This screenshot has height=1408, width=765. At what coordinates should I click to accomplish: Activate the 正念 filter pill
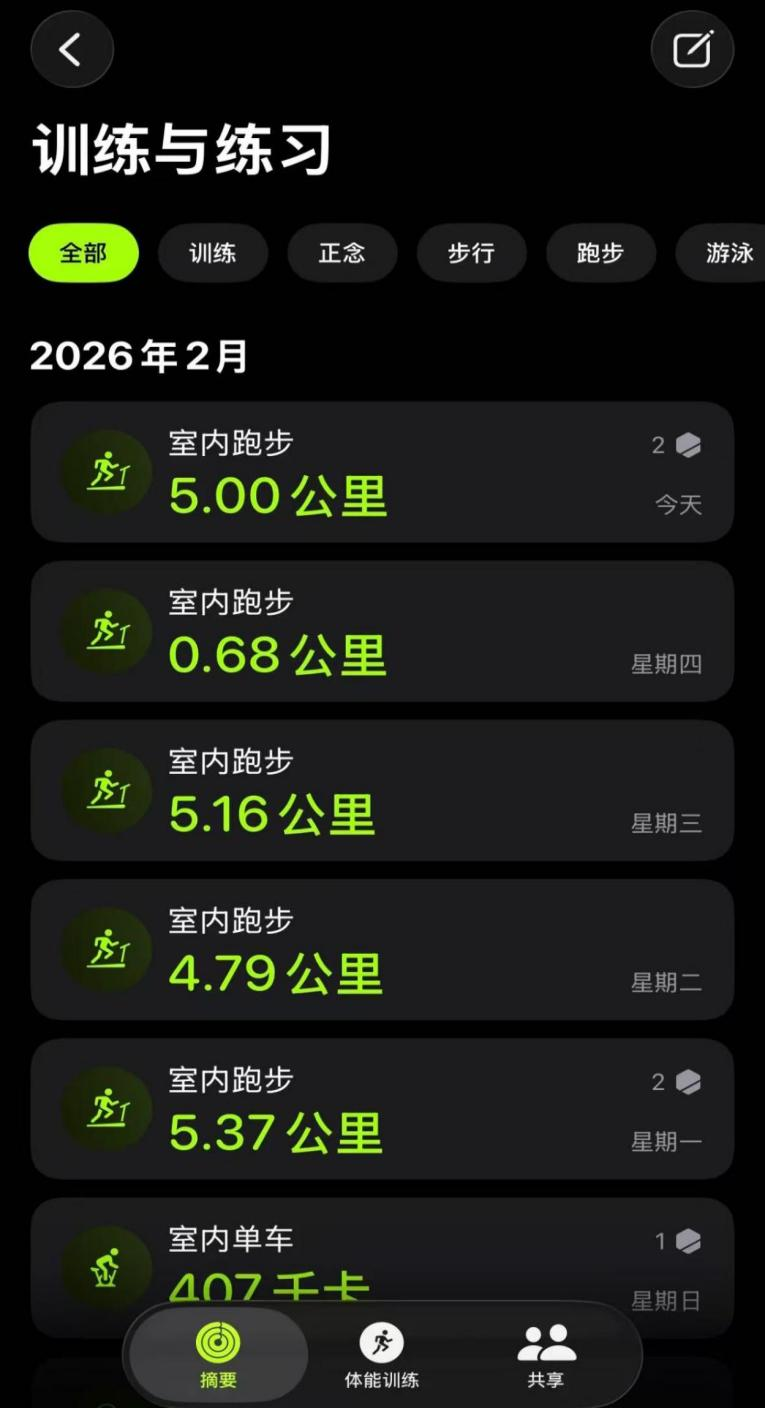click(x=342, y=253)
